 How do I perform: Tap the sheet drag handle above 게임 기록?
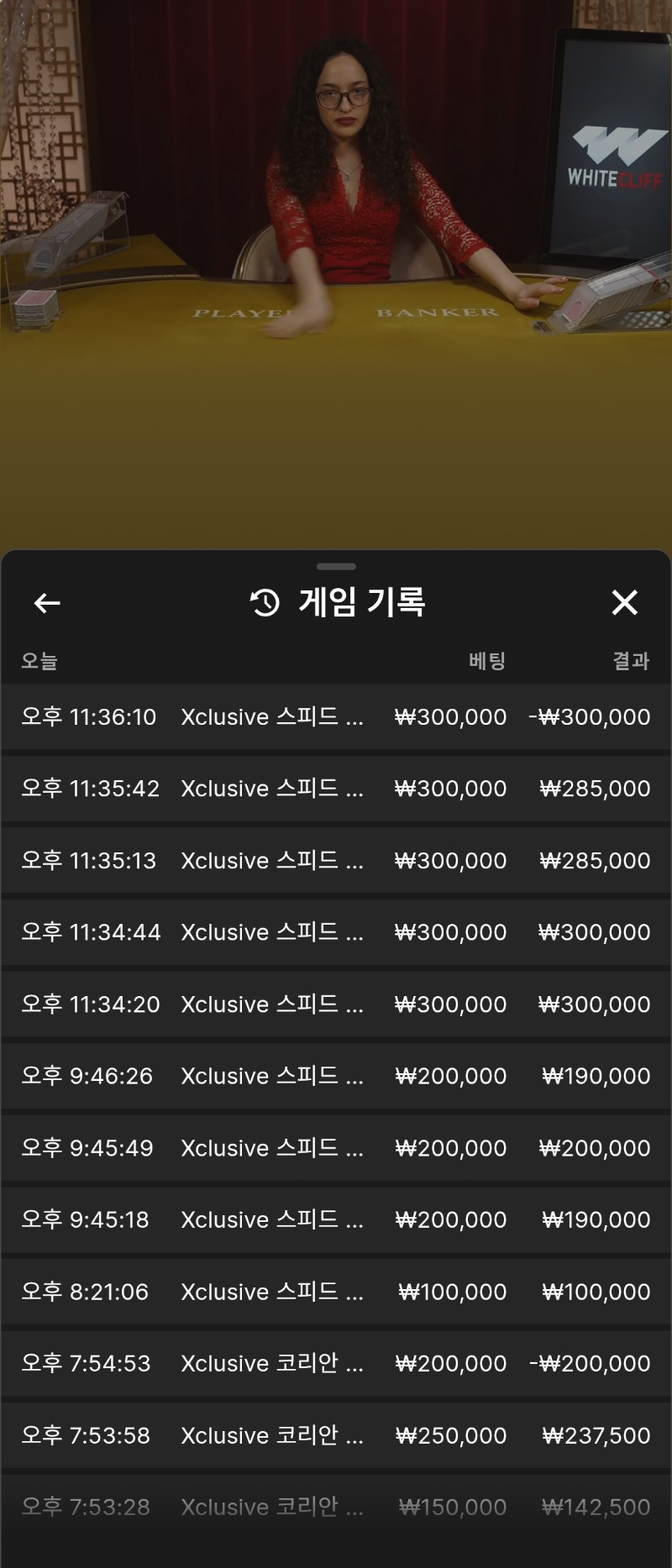click(x=336, y=567)
